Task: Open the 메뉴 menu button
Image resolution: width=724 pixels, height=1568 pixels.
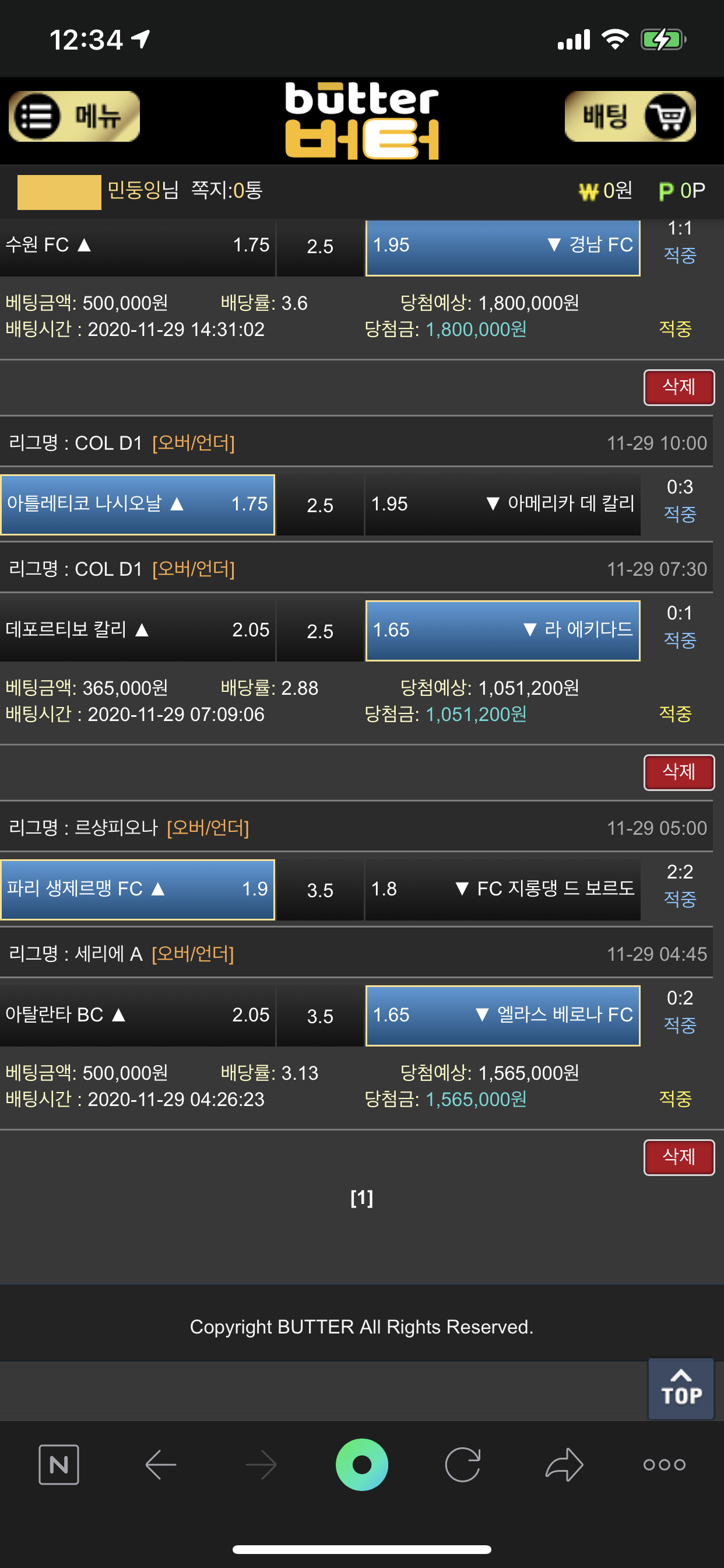Action: click(x=73, y=116)
